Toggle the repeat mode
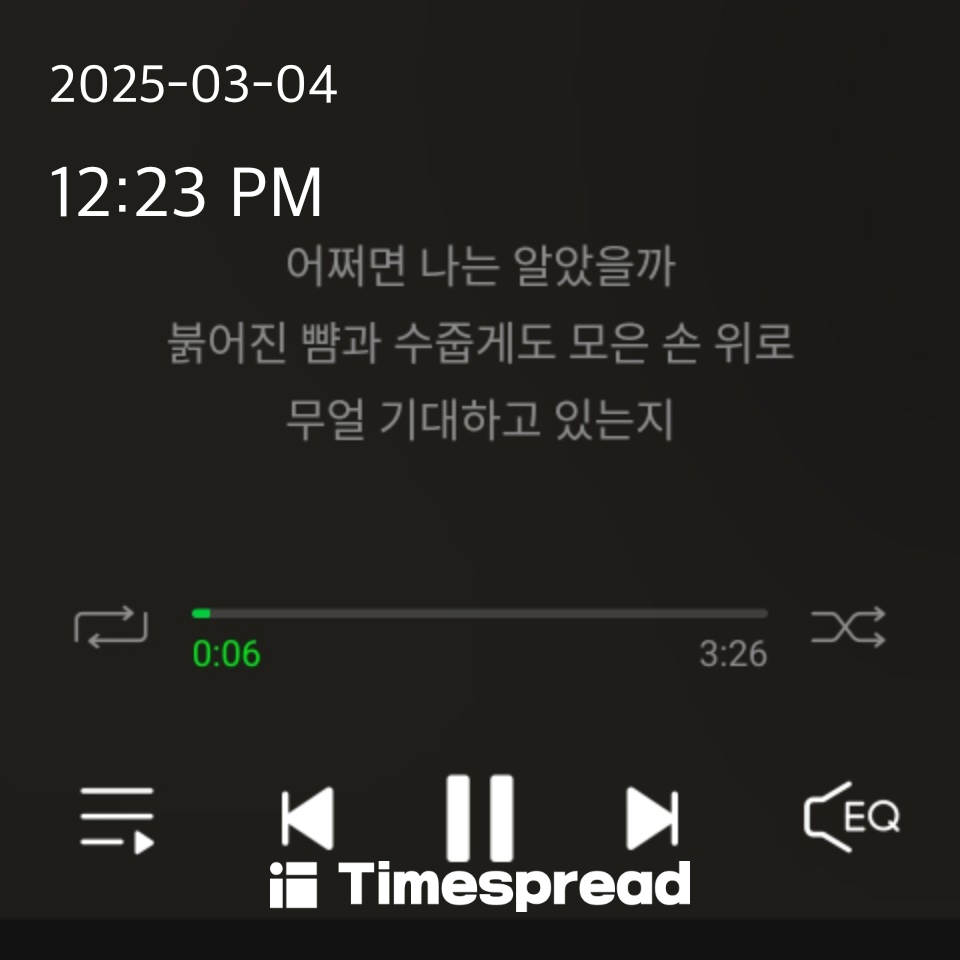Viewport: 960px width, 960px height. click(x=111, y=627)
